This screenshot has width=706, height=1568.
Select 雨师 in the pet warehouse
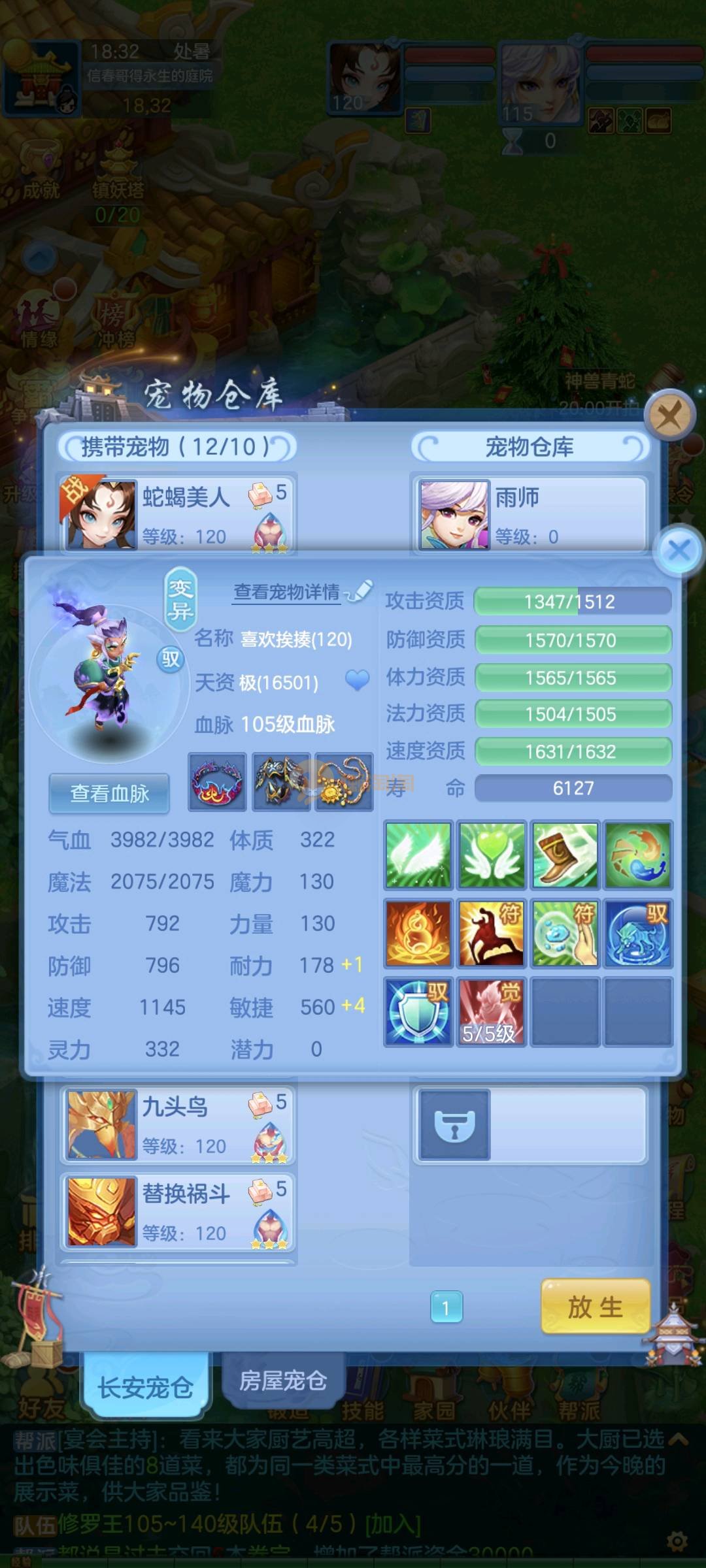coord(529,514)
